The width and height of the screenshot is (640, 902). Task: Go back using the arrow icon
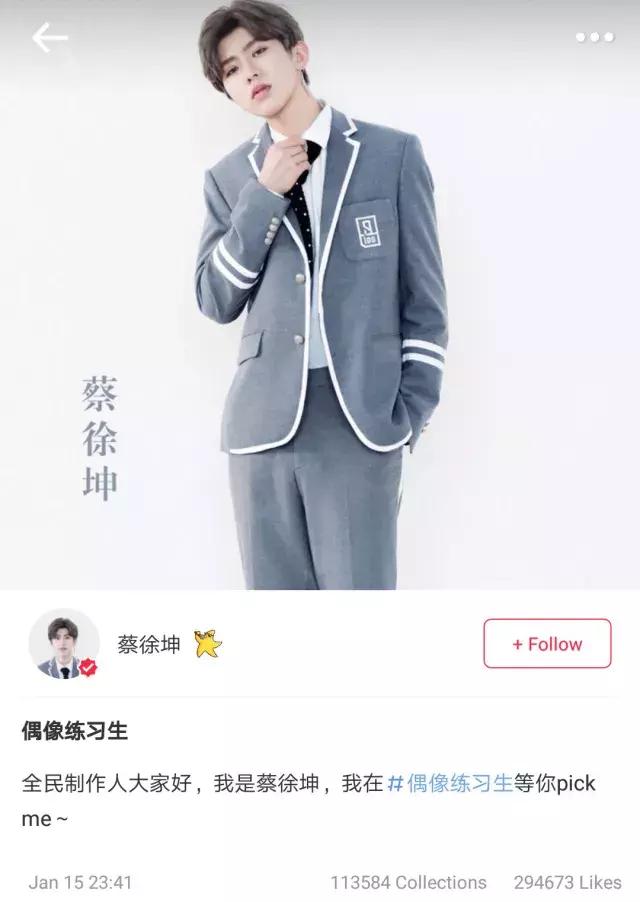coord(49,38)
